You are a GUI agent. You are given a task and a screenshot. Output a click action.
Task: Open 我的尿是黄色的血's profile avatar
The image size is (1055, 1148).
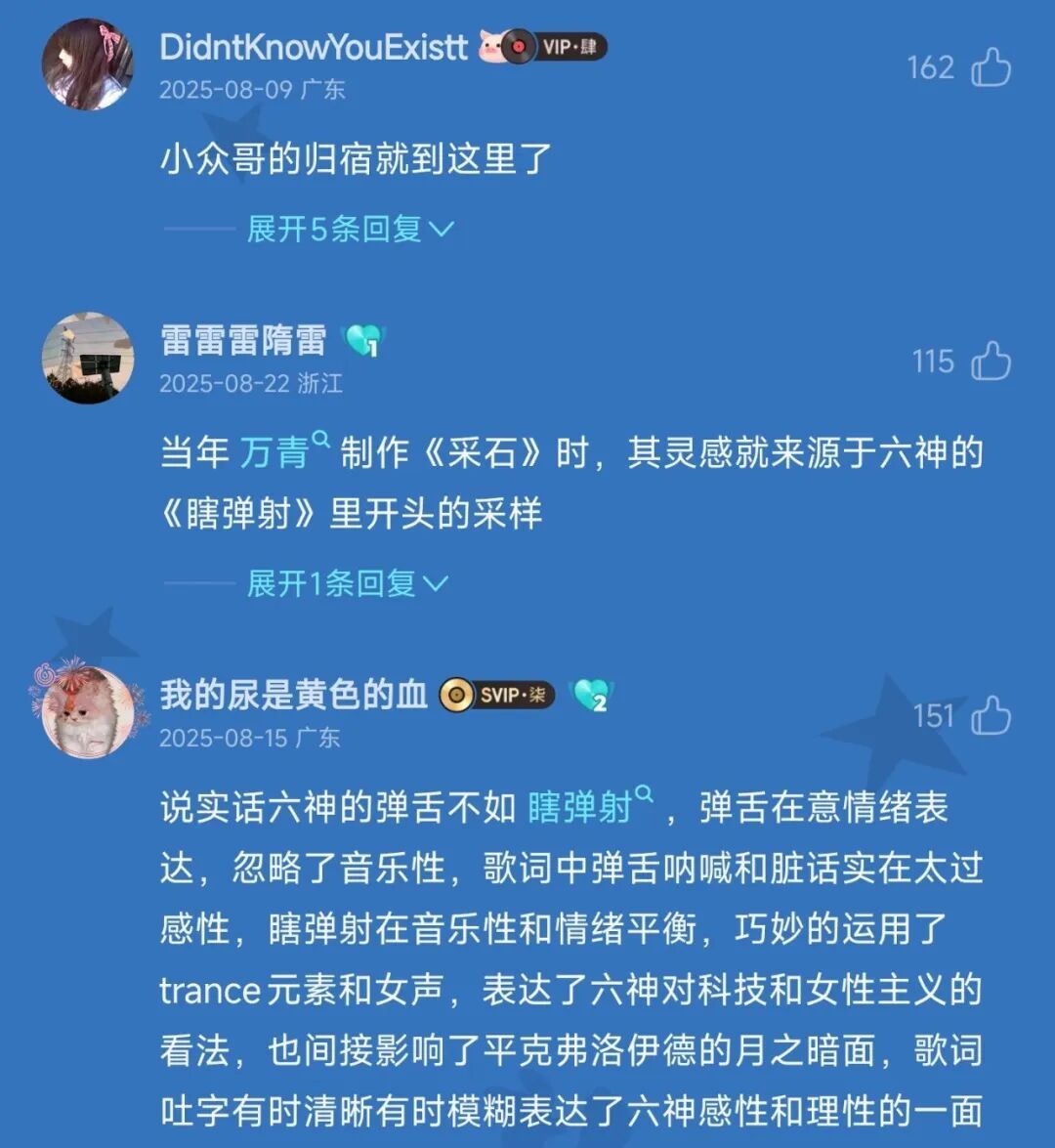click(88, 711)
